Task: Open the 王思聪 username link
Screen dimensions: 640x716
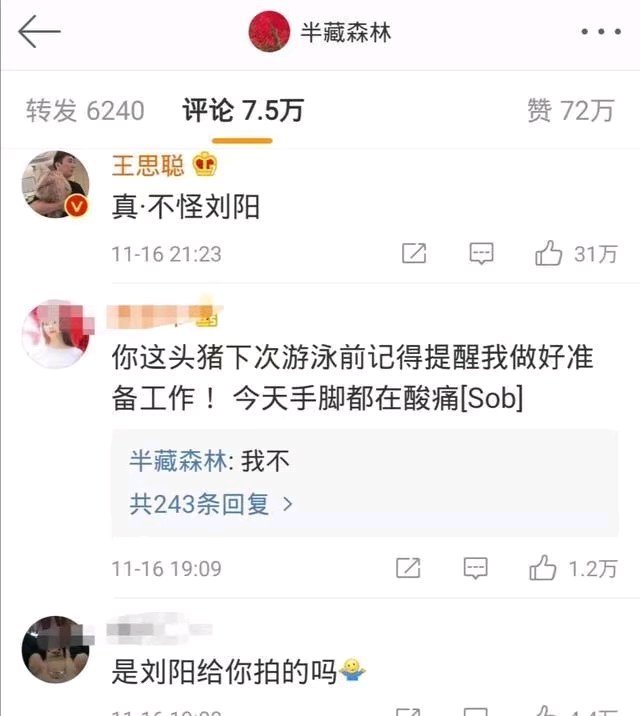Action: click(x=148, y=164)
